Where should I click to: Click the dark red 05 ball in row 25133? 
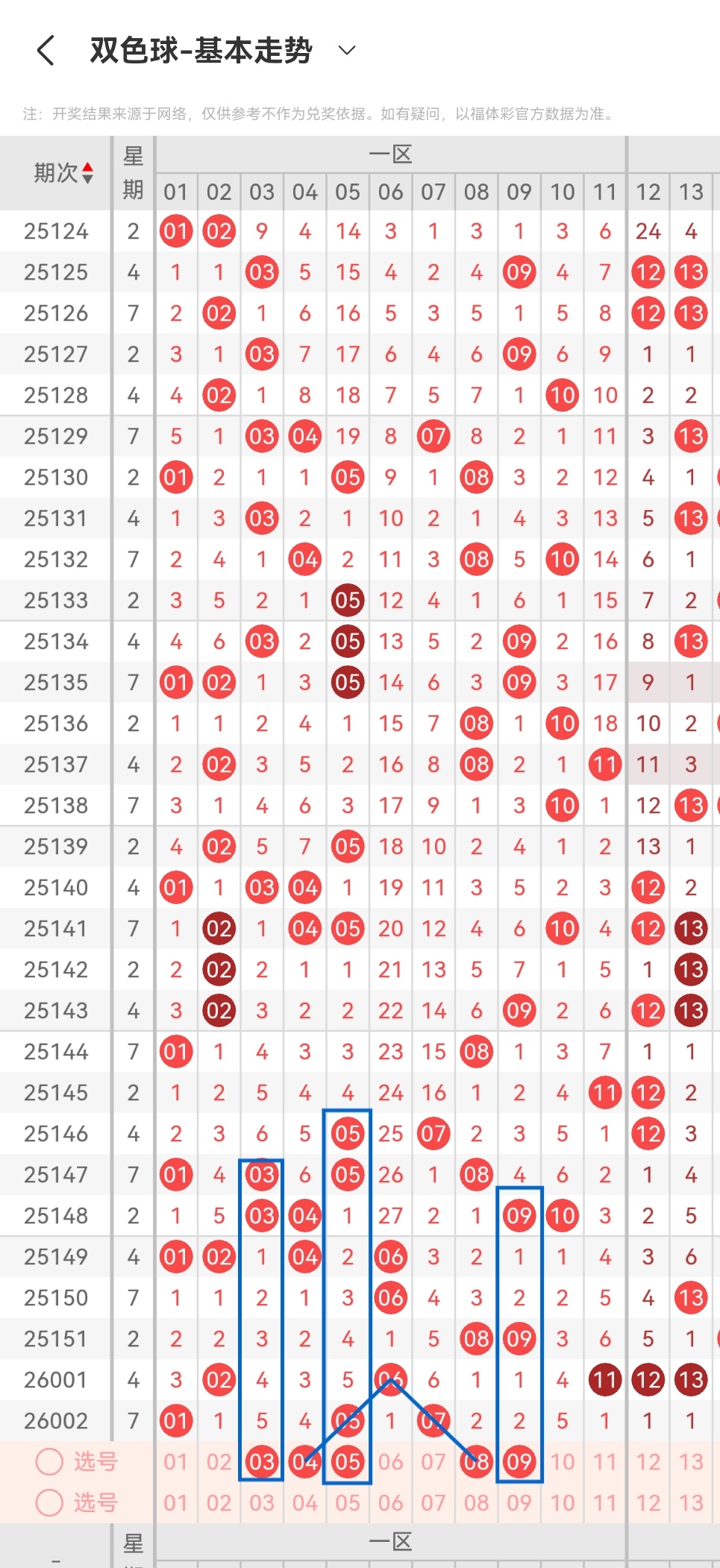(x=347, y=600)
